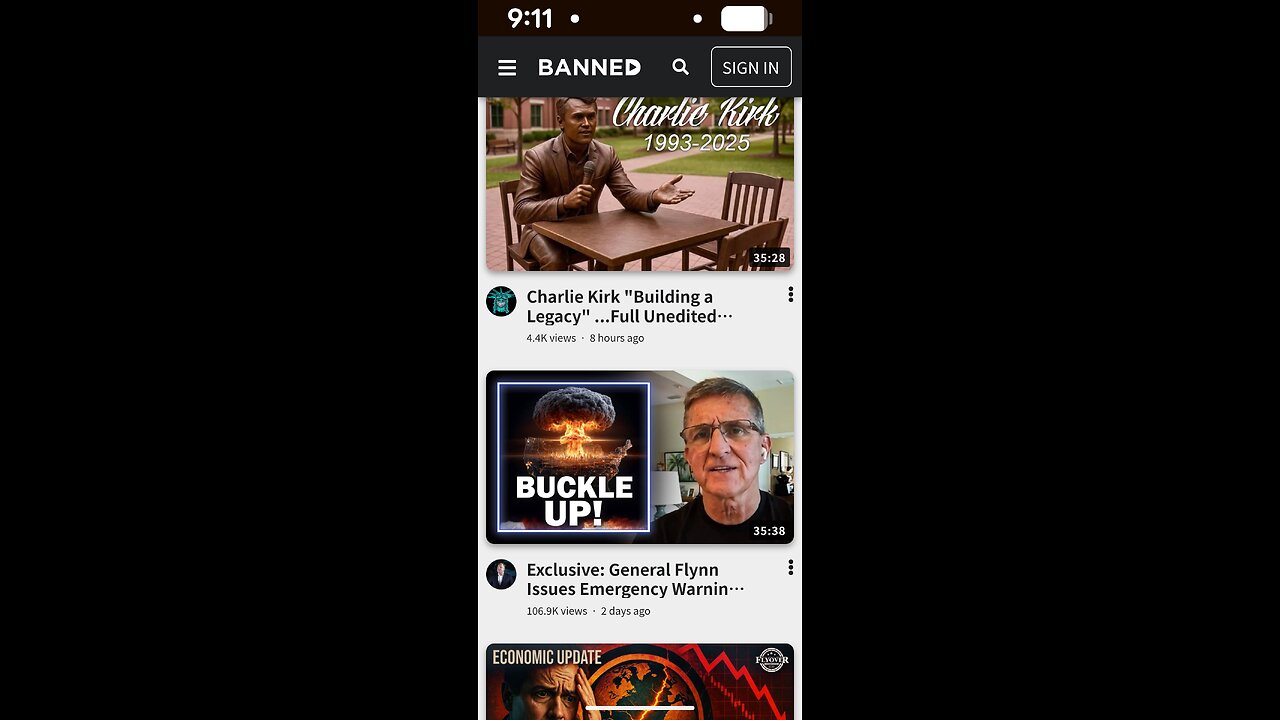The image size is (1280, 720).
Task: Open options for the Charlie Kirk video
Action: click(790, 295)
